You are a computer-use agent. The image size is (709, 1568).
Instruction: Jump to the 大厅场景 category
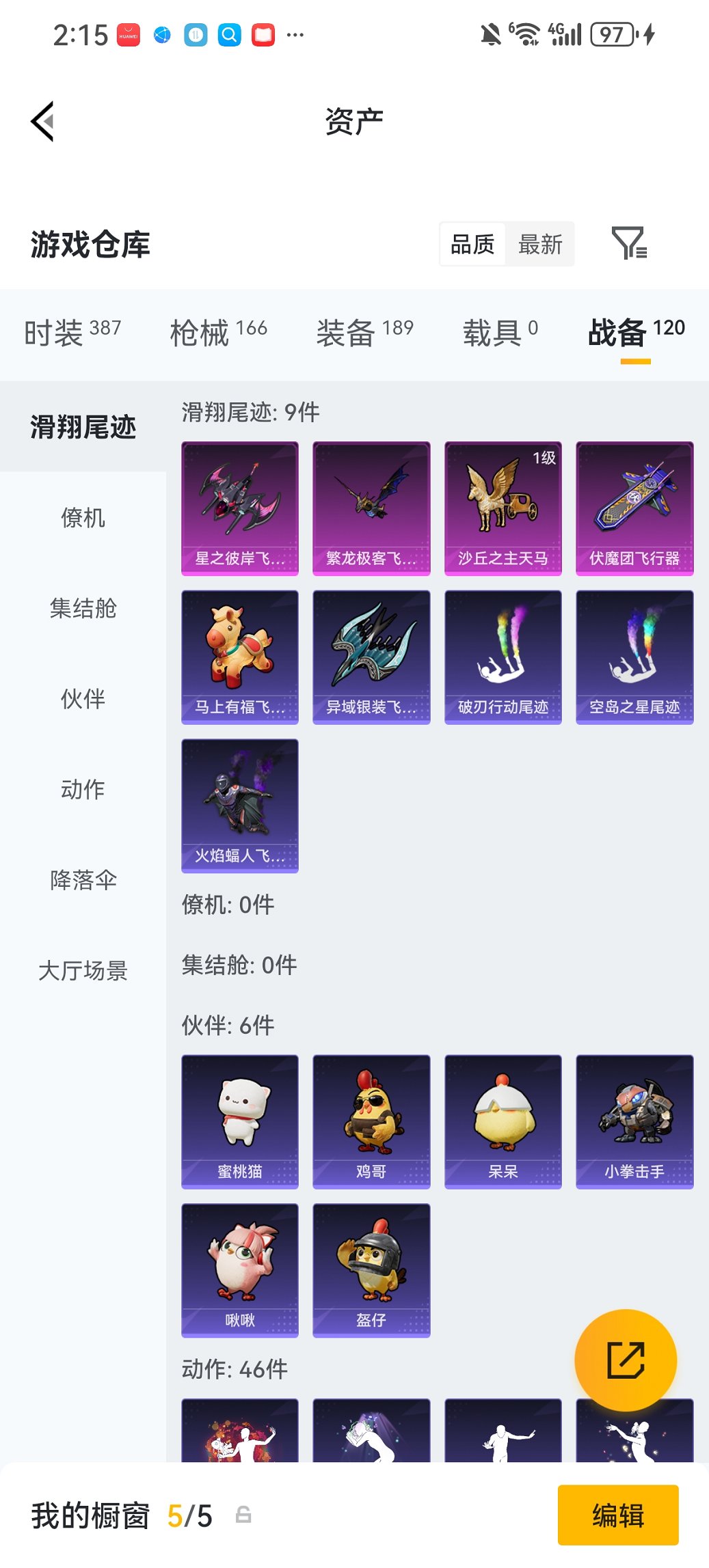pyautogui.click(x=83, y=971)
